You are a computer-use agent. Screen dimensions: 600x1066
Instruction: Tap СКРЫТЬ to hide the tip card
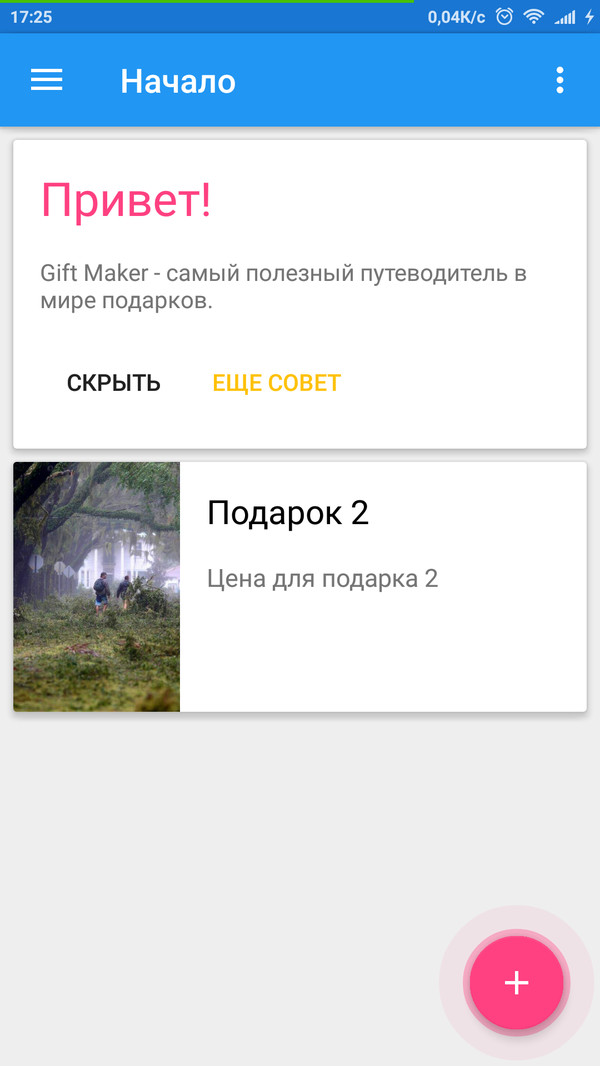[114, 383]
